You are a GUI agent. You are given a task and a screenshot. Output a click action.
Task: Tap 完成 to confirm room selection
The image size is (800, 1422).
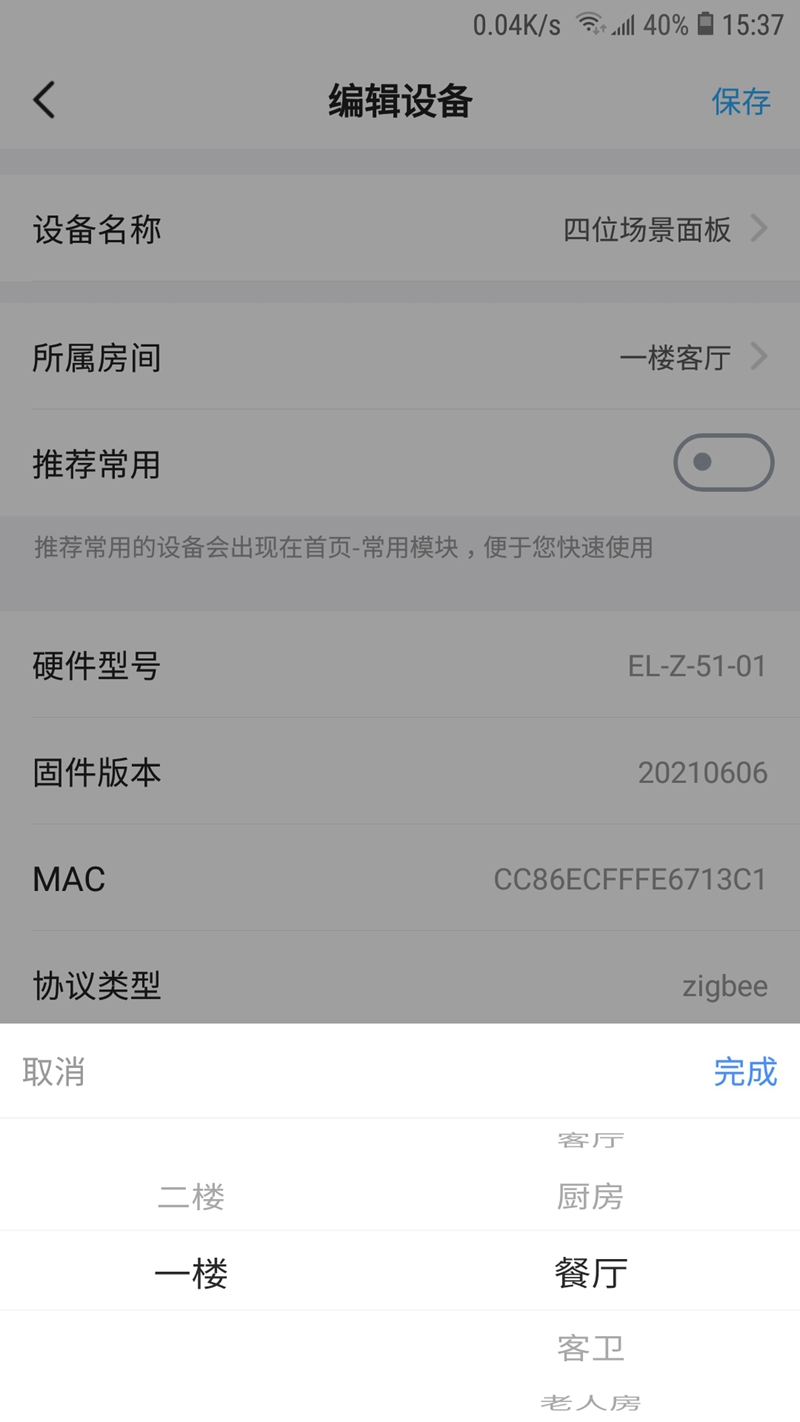745,1071
